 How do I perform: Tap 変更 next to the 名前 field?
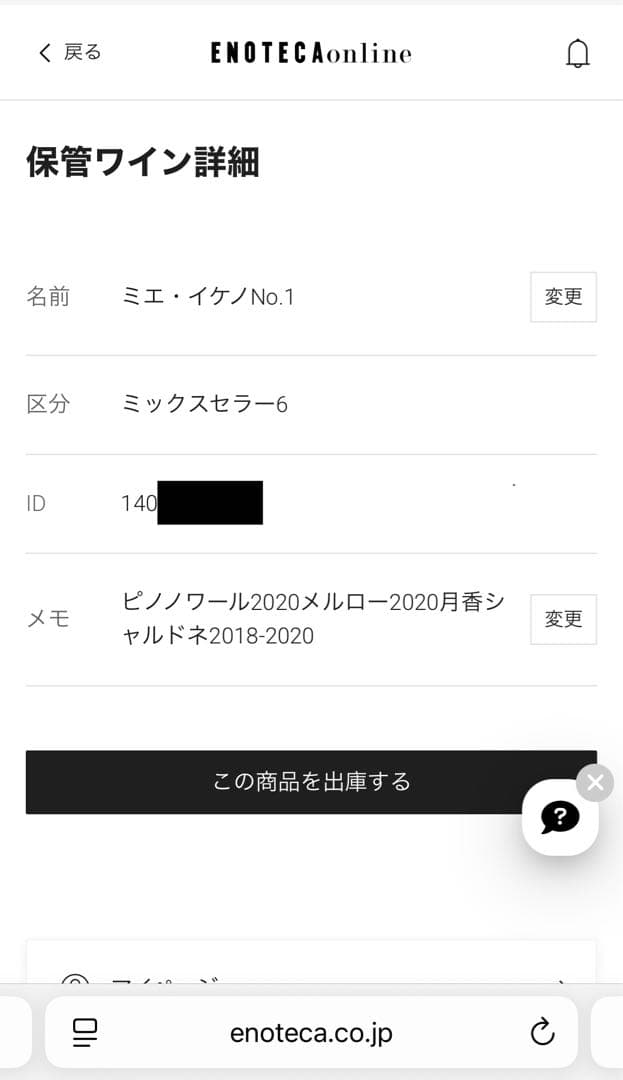563,297
